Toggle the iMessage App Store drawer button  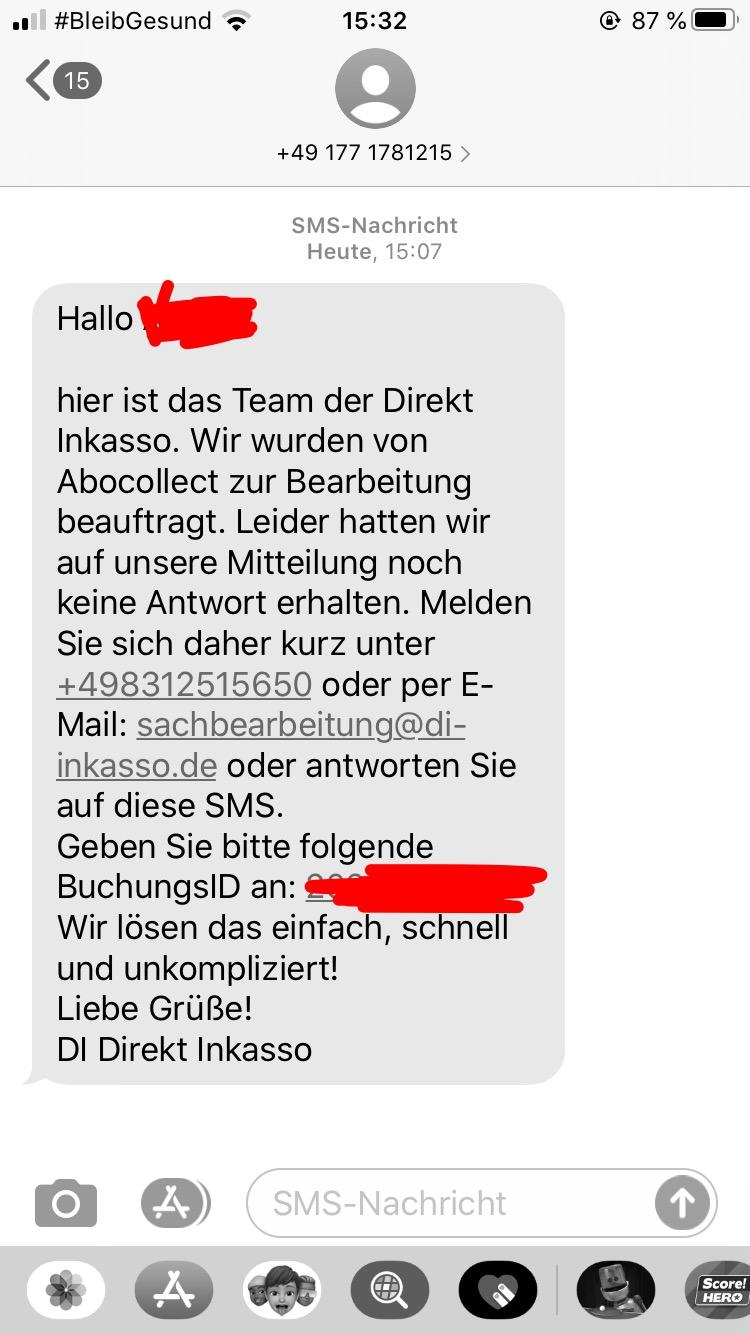coord(174,1203)
